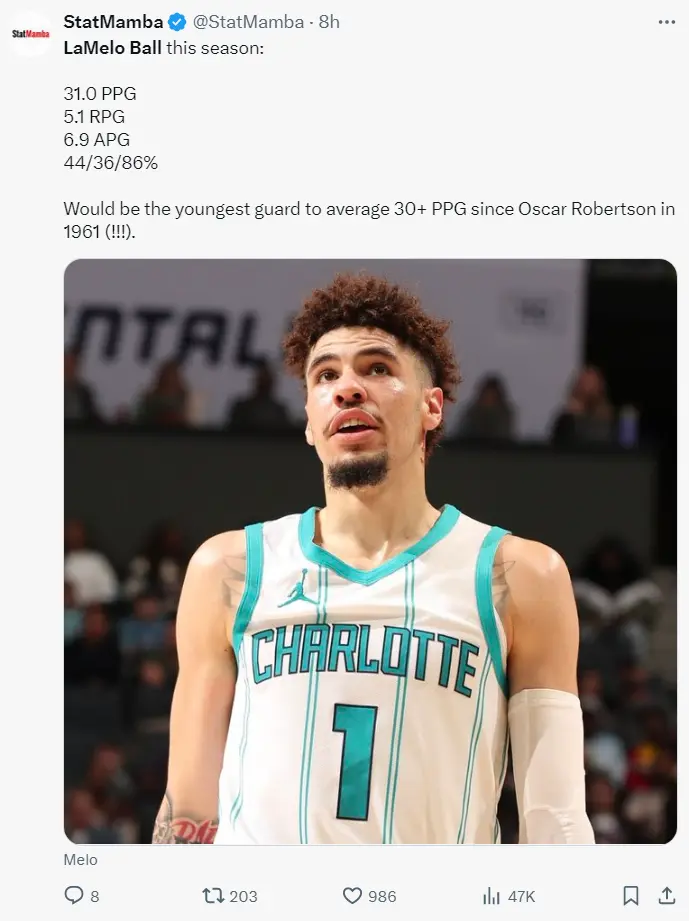
Task: Open the StatMamba profile avatar
Action: point(30,33)
